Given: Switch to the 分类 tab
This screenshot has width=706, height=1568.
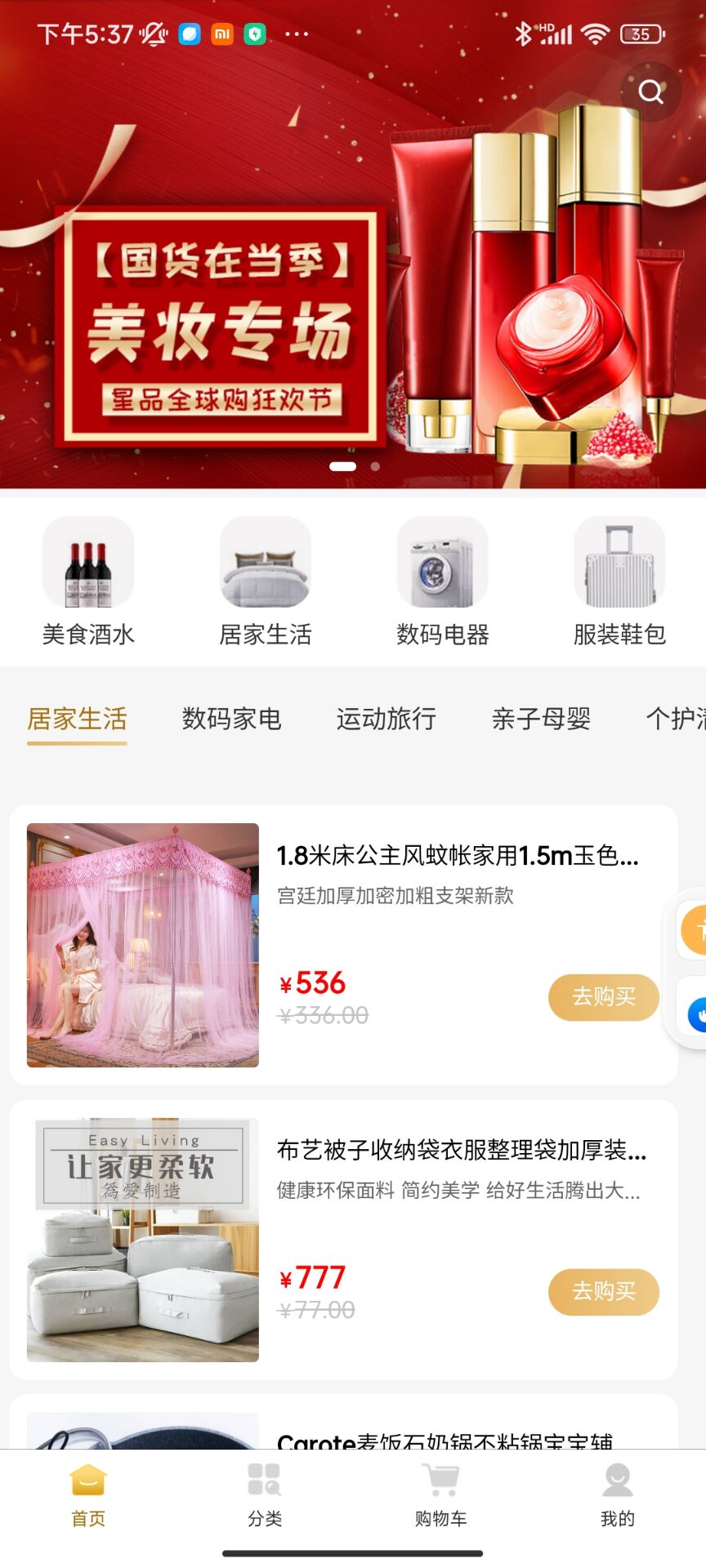Looking at the screenshot, I should point(265,1494).
